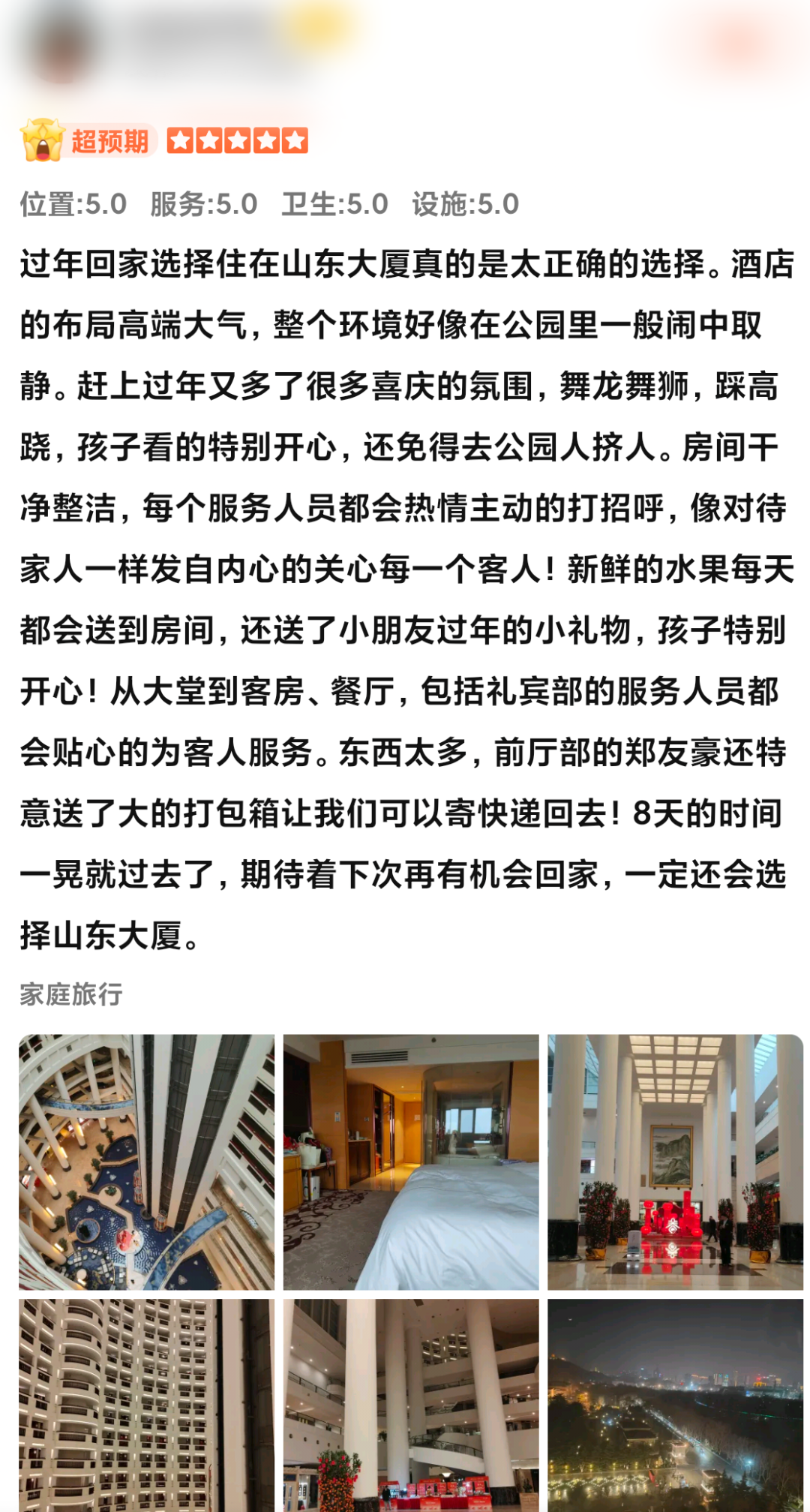This screenshot has height=1512, width=810.
Task: Open the hotel bedroom photo
Action: pyautogui.click(x=410, y=1162)
